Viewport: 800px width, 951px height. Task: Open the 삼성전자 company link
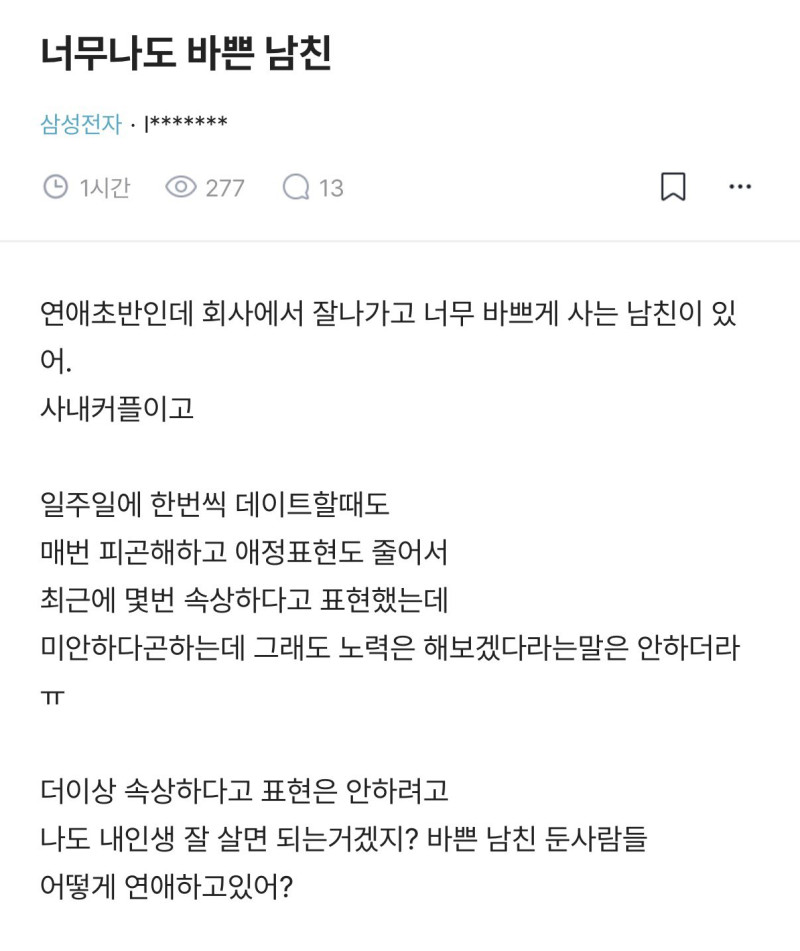(81, 124)
